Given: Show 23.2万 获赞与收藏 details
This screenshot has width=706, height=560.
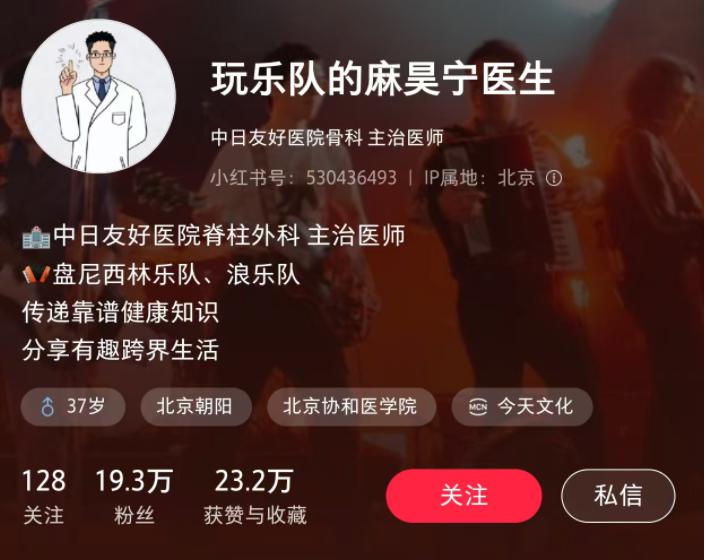Looking at the screenshot, I should click(x=254, y=497).
